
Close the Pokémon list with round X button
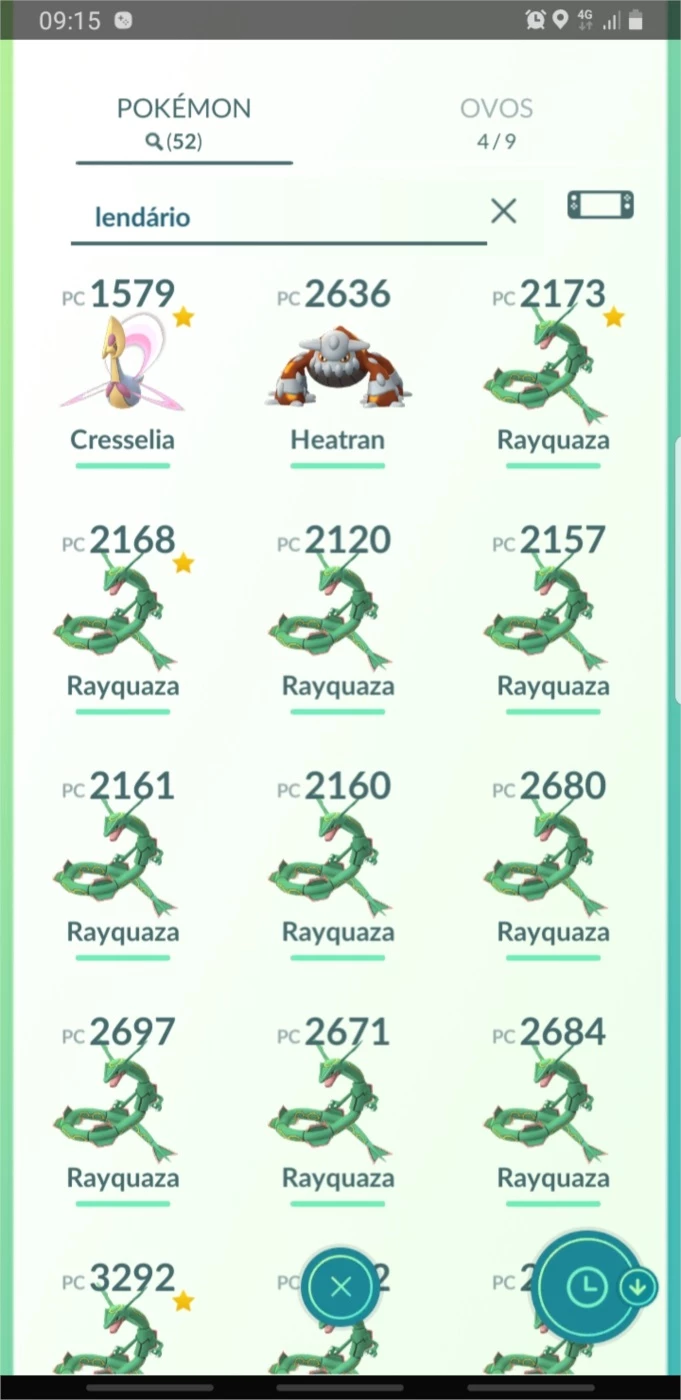[x=341, y=1287]
